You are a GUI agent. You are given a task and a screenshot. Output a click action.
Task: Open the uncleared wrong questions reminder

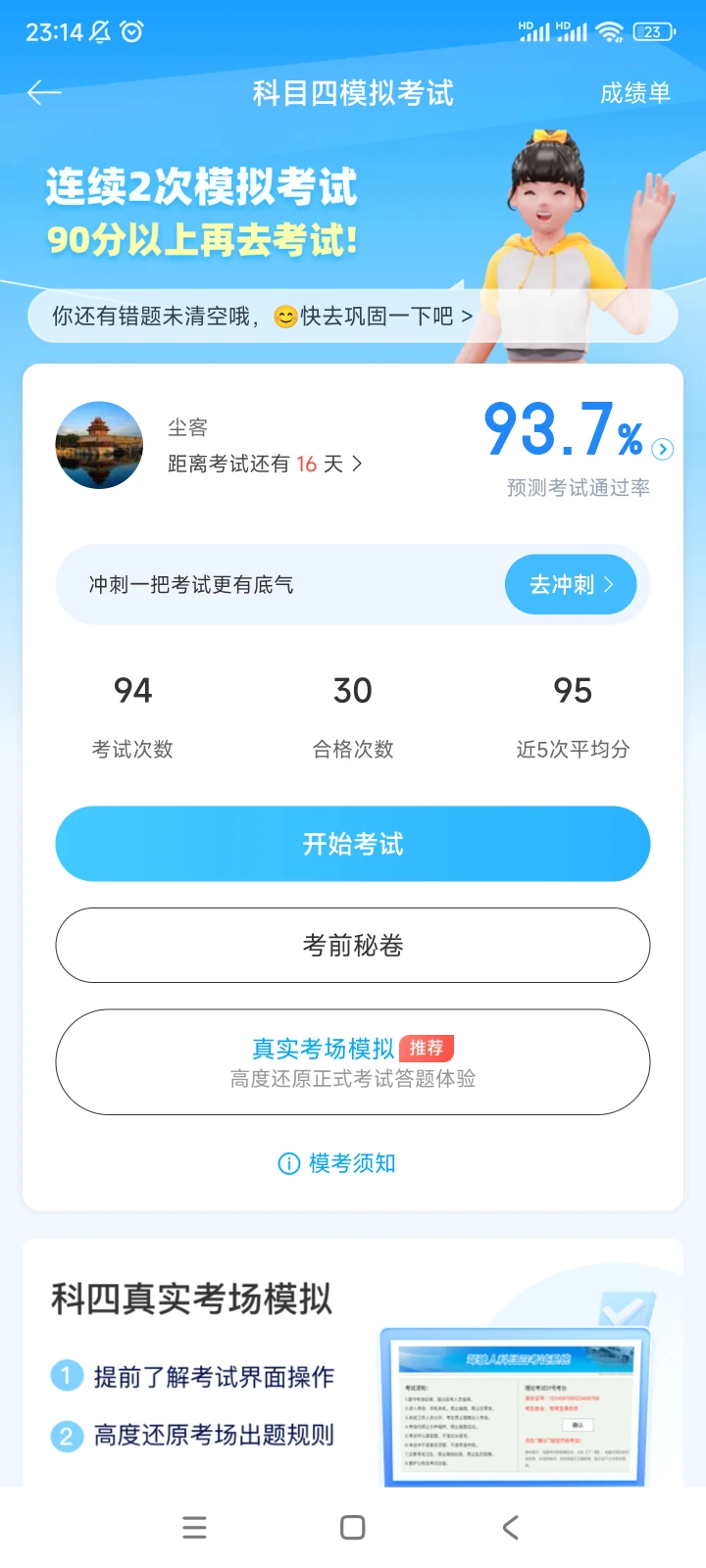point(353,317)
